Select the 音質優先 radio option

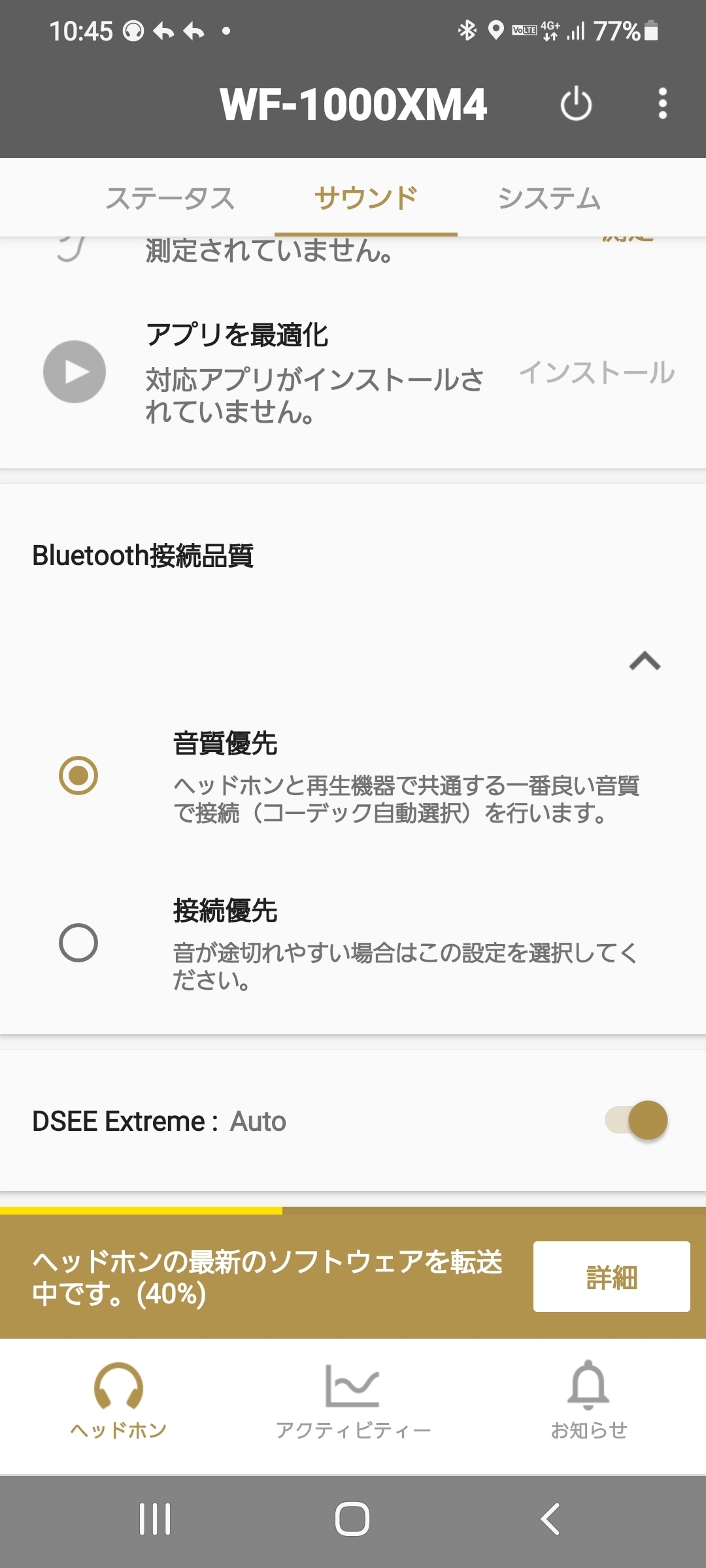(x=78, y=776)
